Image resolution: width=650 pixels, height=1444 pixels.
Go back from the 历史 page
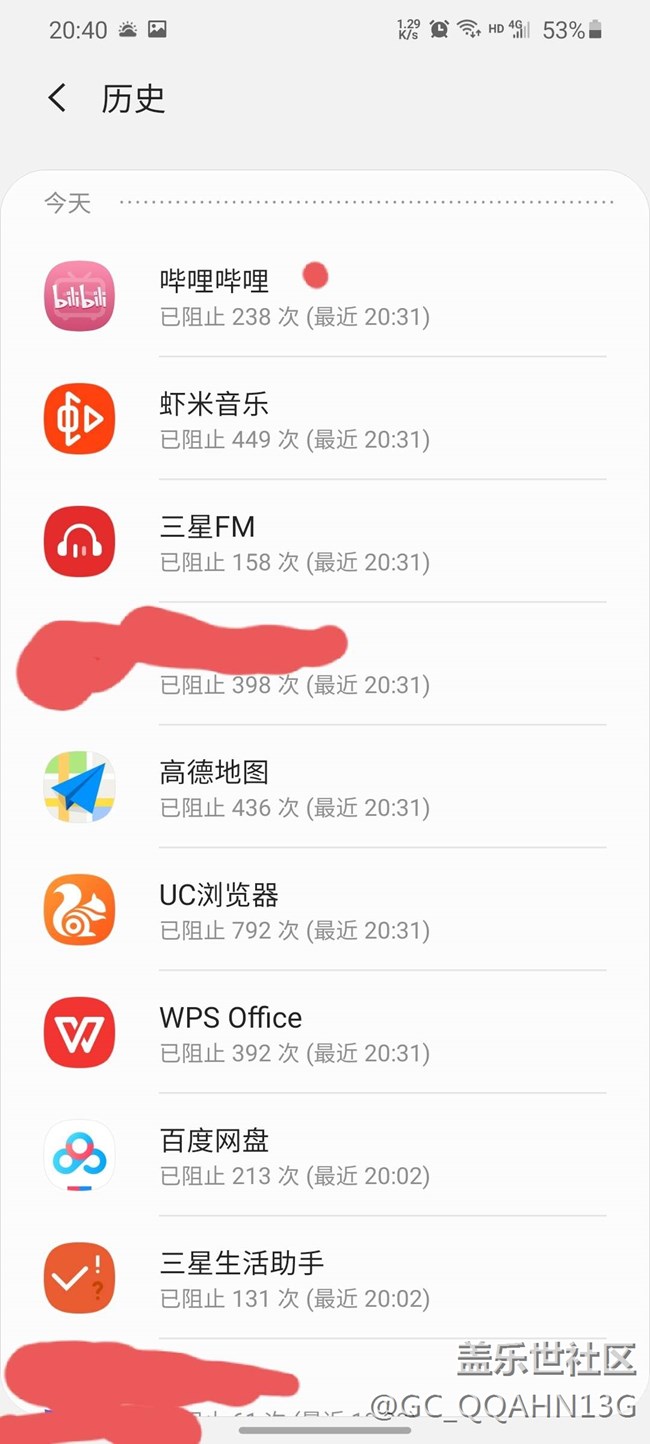point(58,98)
